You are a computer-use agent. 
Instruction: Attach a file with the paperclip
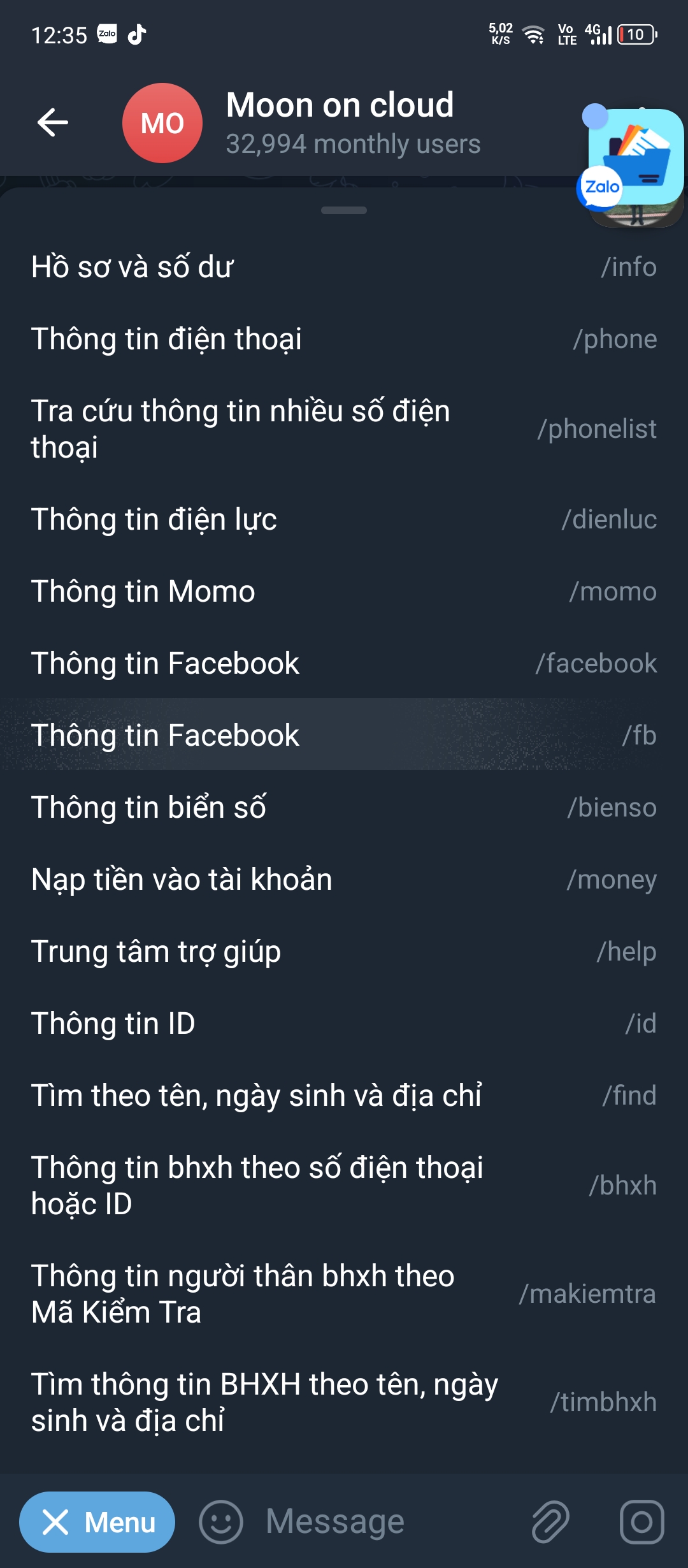[x=550, y=1522]
